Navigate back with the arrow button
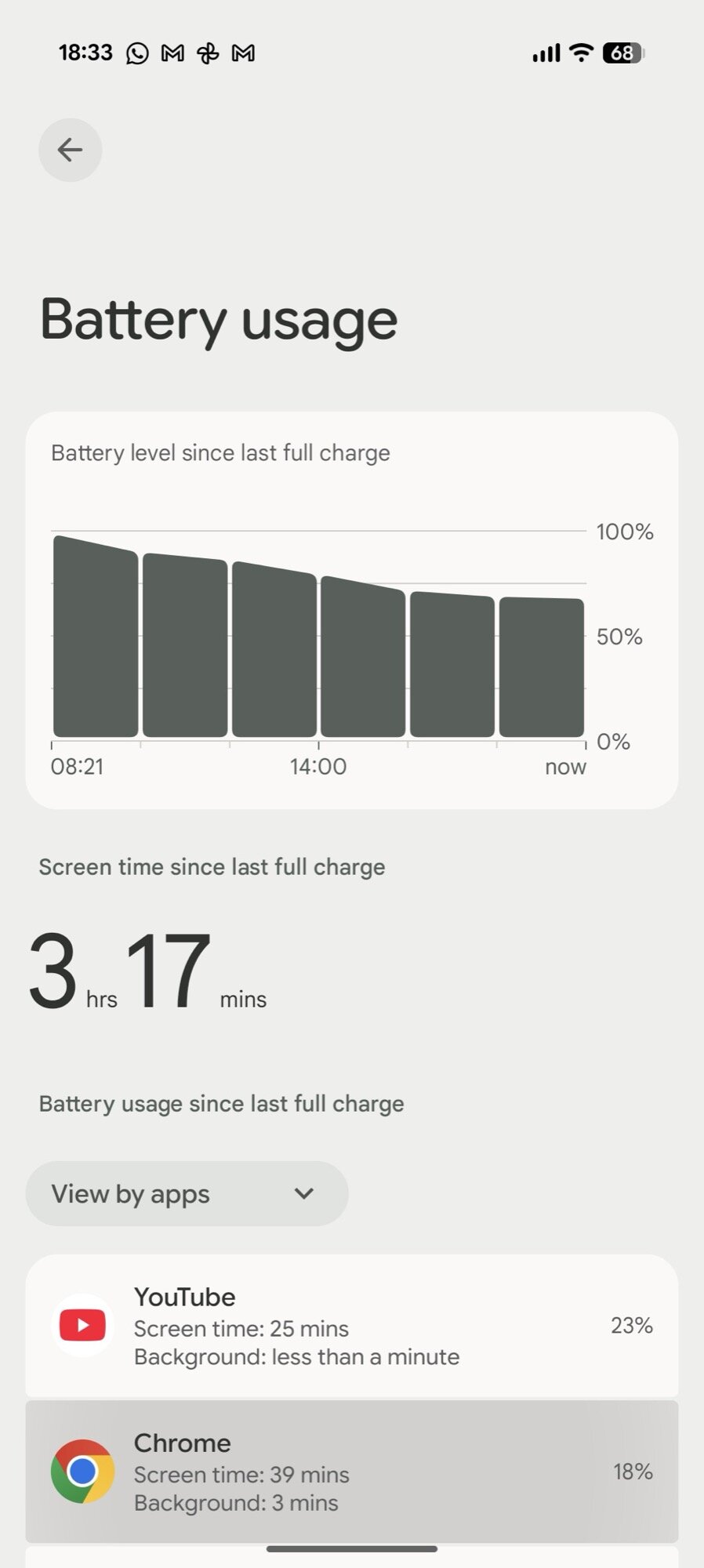The height and width of the screenshot is (1568, 704). tap(70, 150)
